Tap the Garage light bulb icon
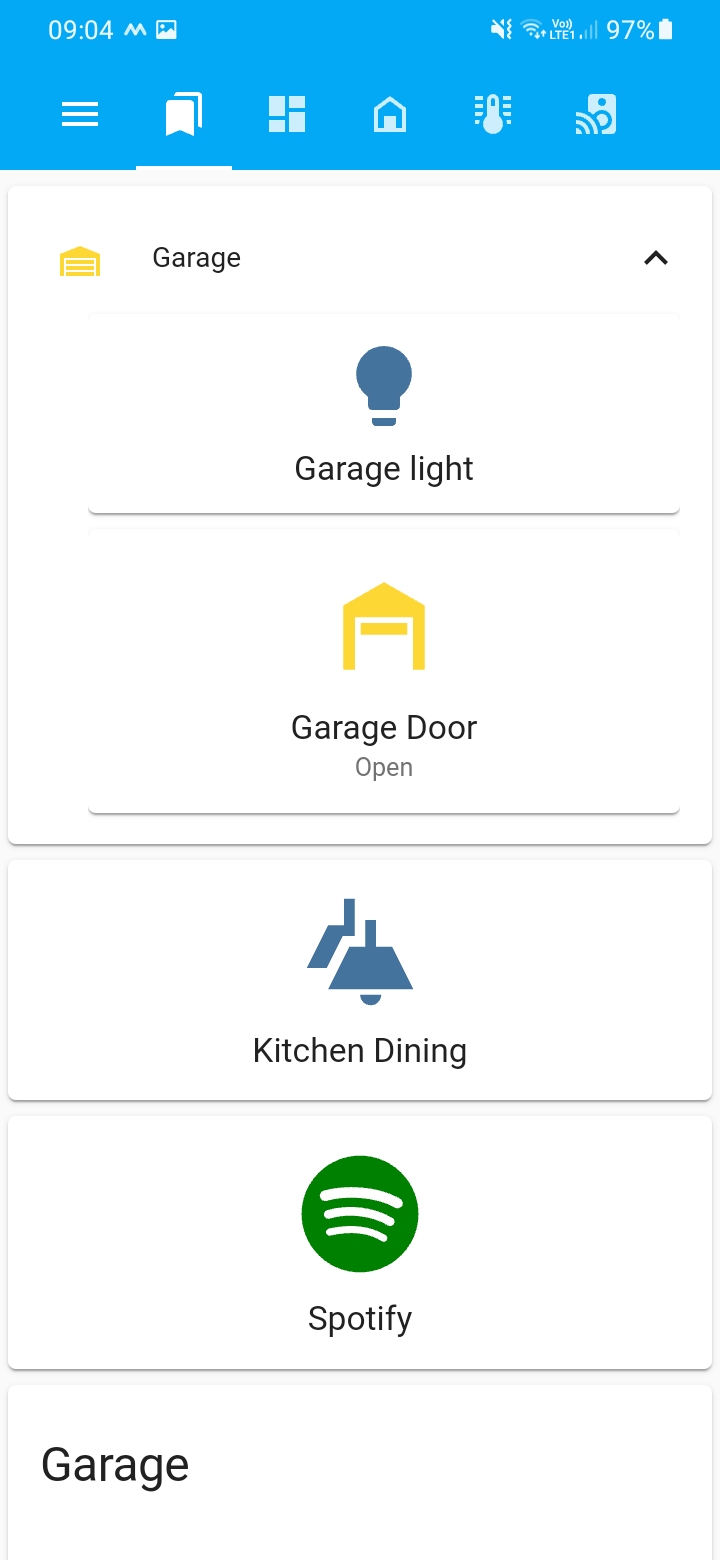The image size is (720, 1560). (x=384, y=385)
